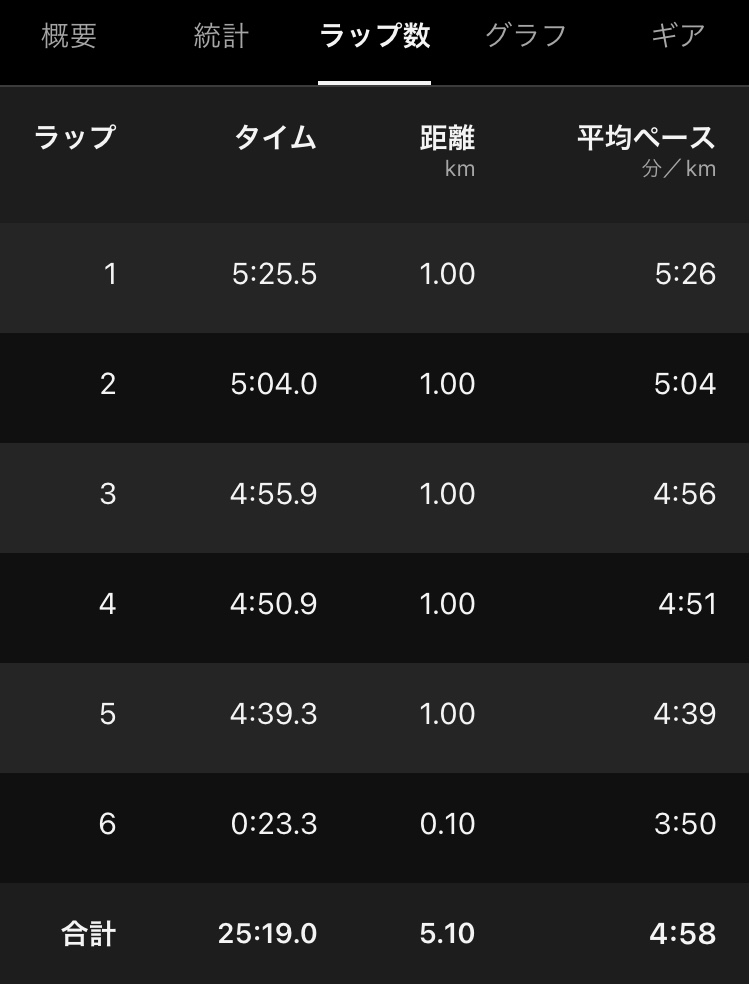Open the 統計 tab

coord(221,37)
